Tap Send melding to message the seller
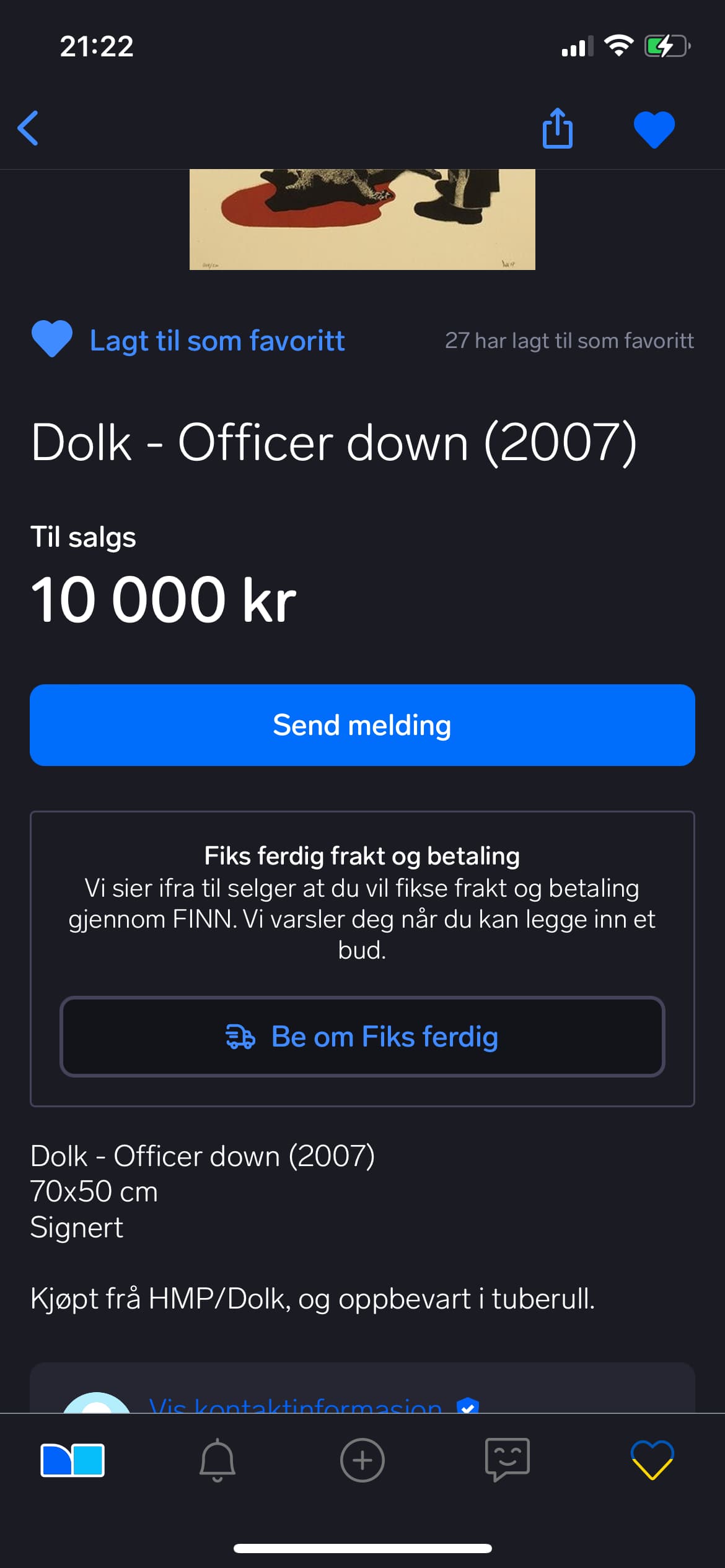 (362, 725)
